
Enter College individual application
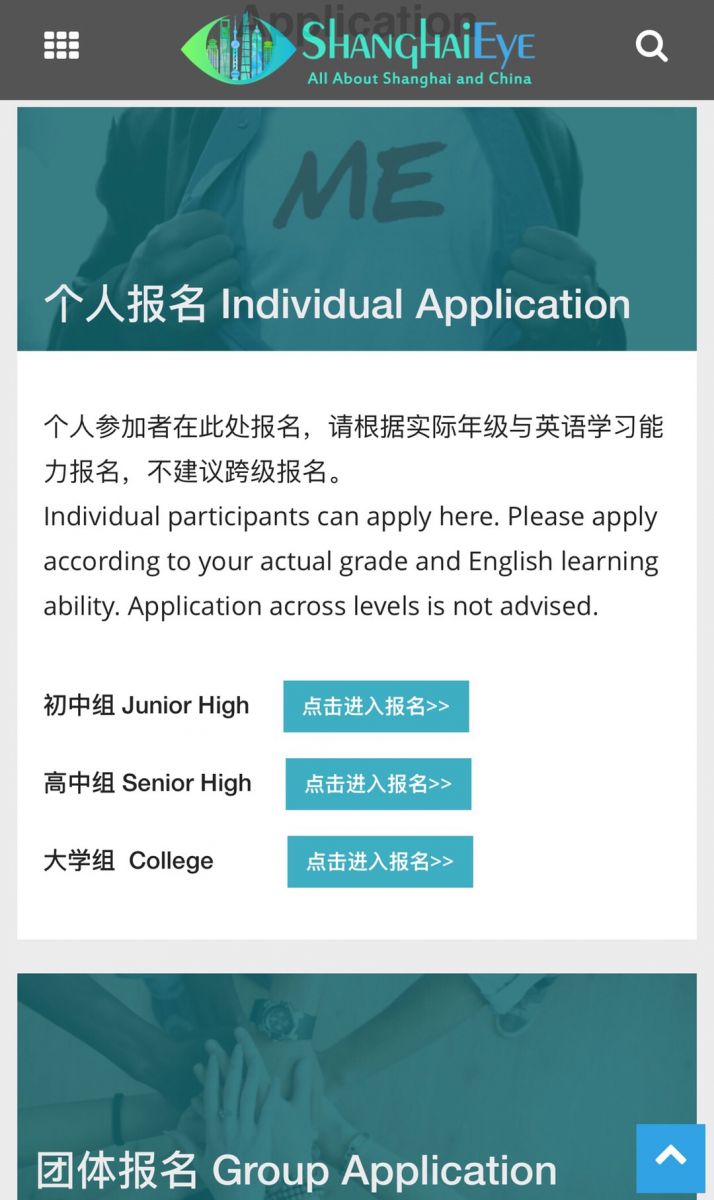point(380,862)
